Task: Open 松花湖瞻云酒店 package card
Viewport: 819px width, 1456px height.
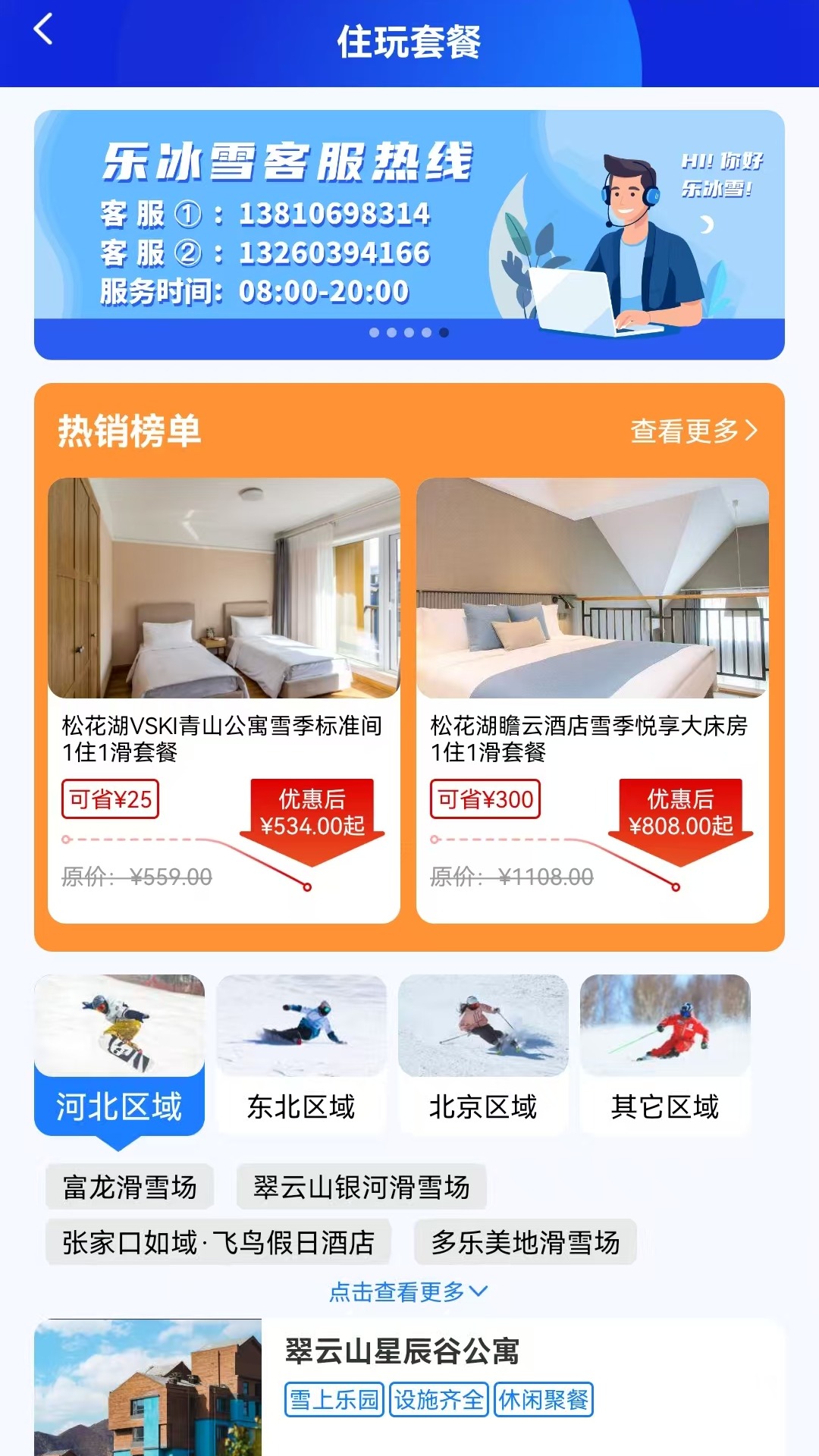Action: pos(592,699)
